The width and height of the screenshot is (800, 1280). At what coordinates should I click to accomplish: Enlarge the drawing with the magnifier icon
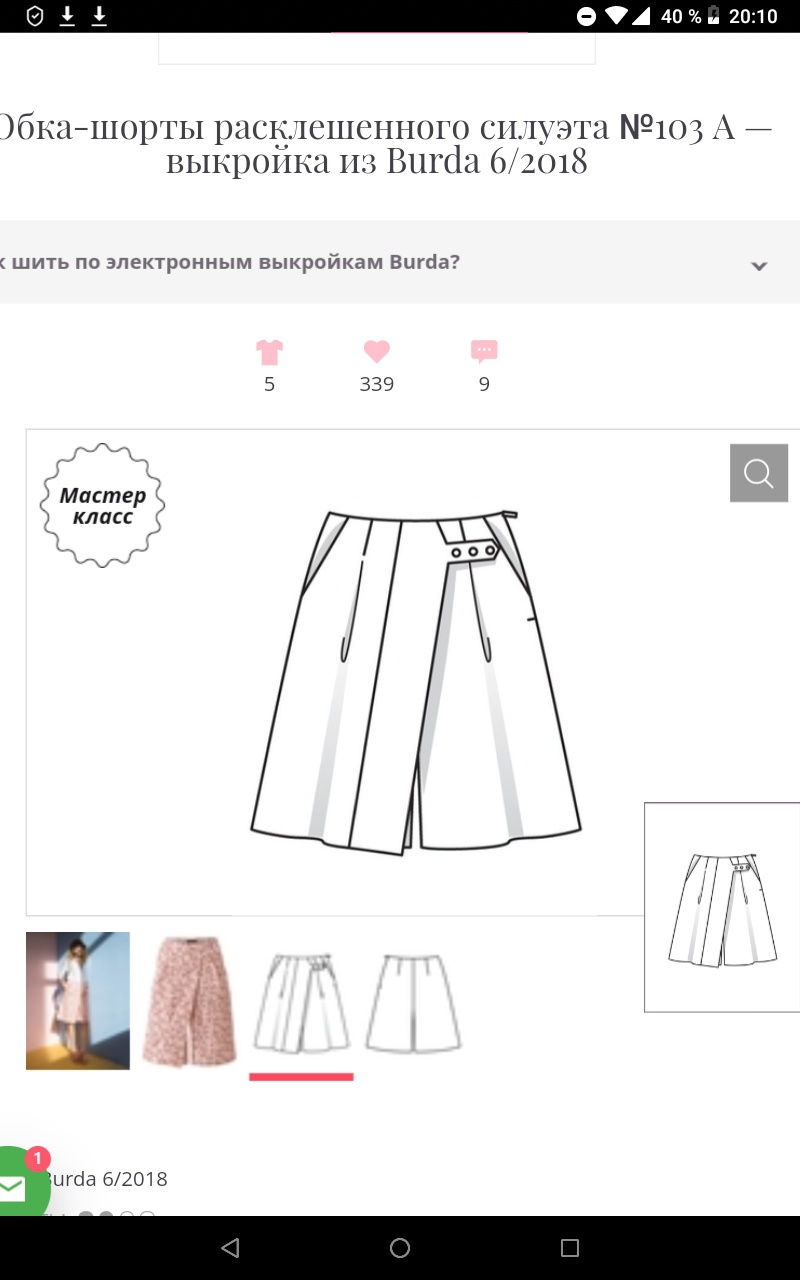759,473
